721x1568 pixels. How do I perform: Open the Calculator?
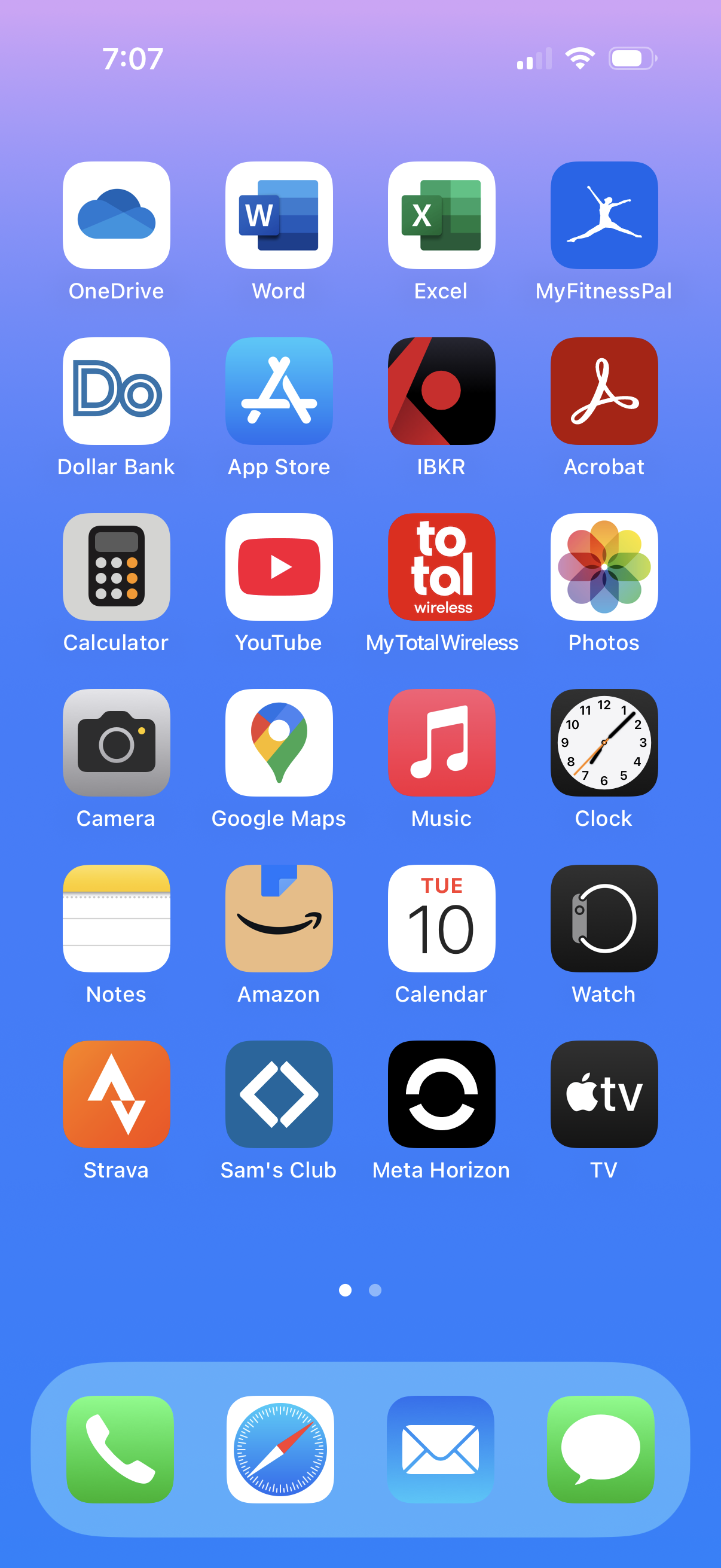tap(116, 567)
